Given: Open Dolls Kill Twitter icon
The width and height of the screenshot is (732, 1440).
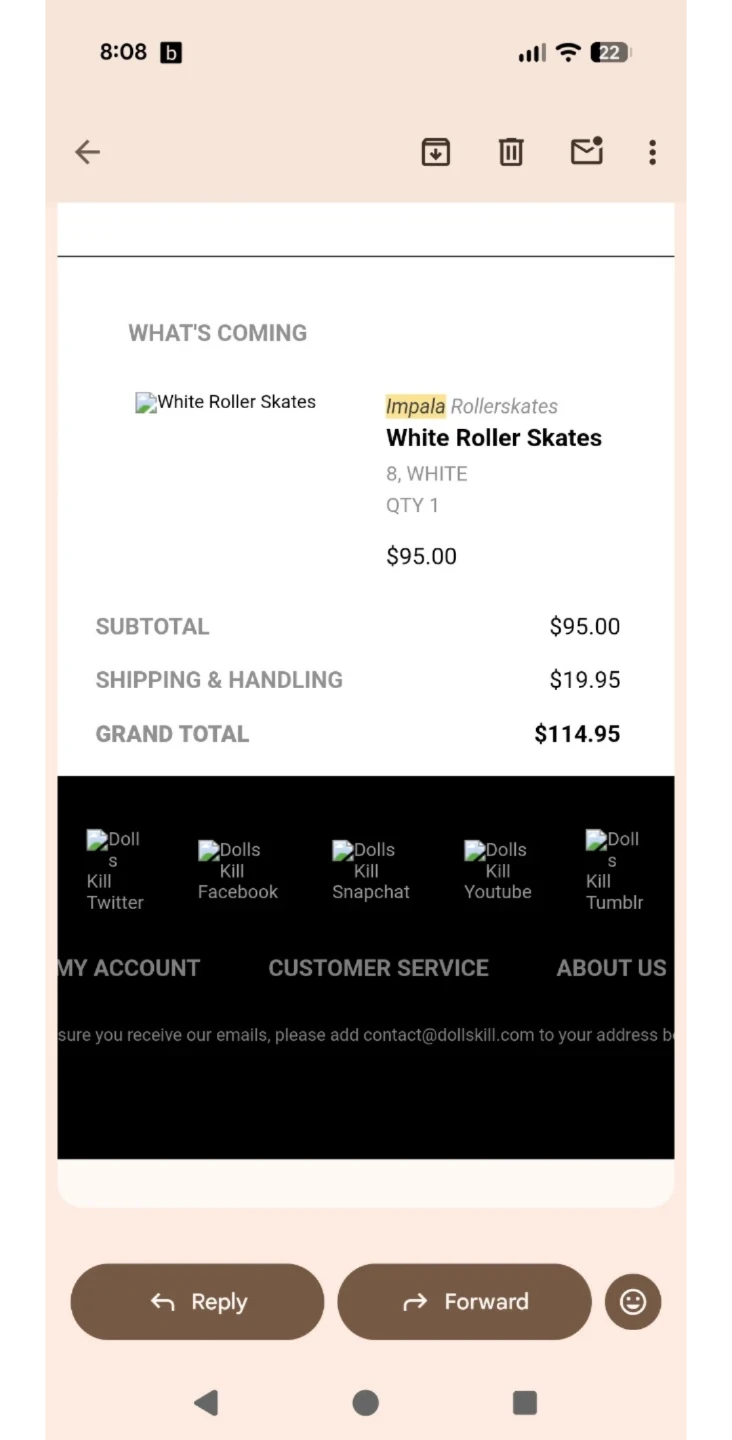Looking at the screenshot, I should tap(113, 868).
